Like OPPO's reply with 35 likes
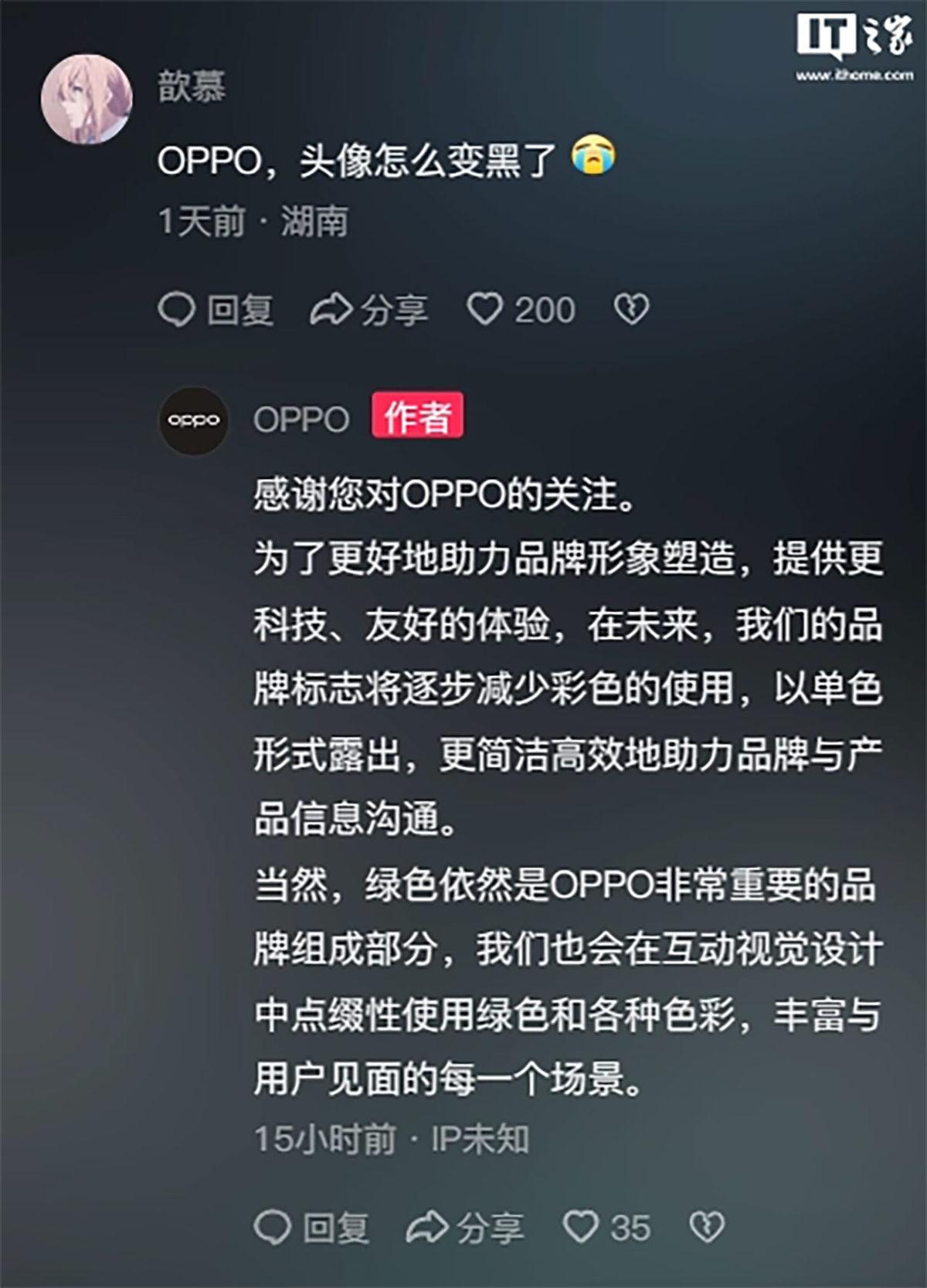Viewport: 927px width, 1288px height. pos(581,1226)
